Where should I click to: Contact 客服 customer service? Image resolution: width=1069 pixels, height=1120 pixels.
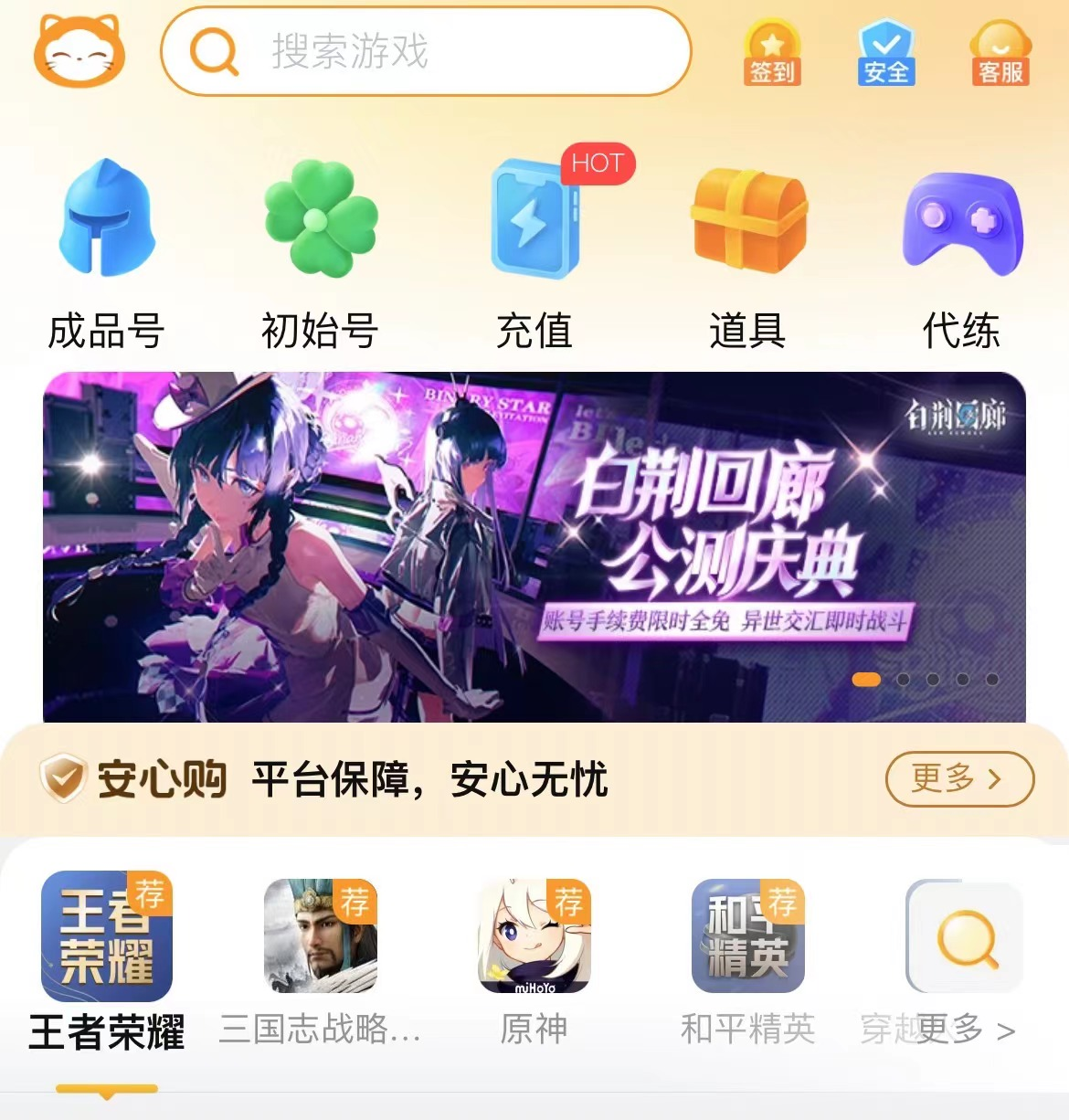click(1000, 53)
